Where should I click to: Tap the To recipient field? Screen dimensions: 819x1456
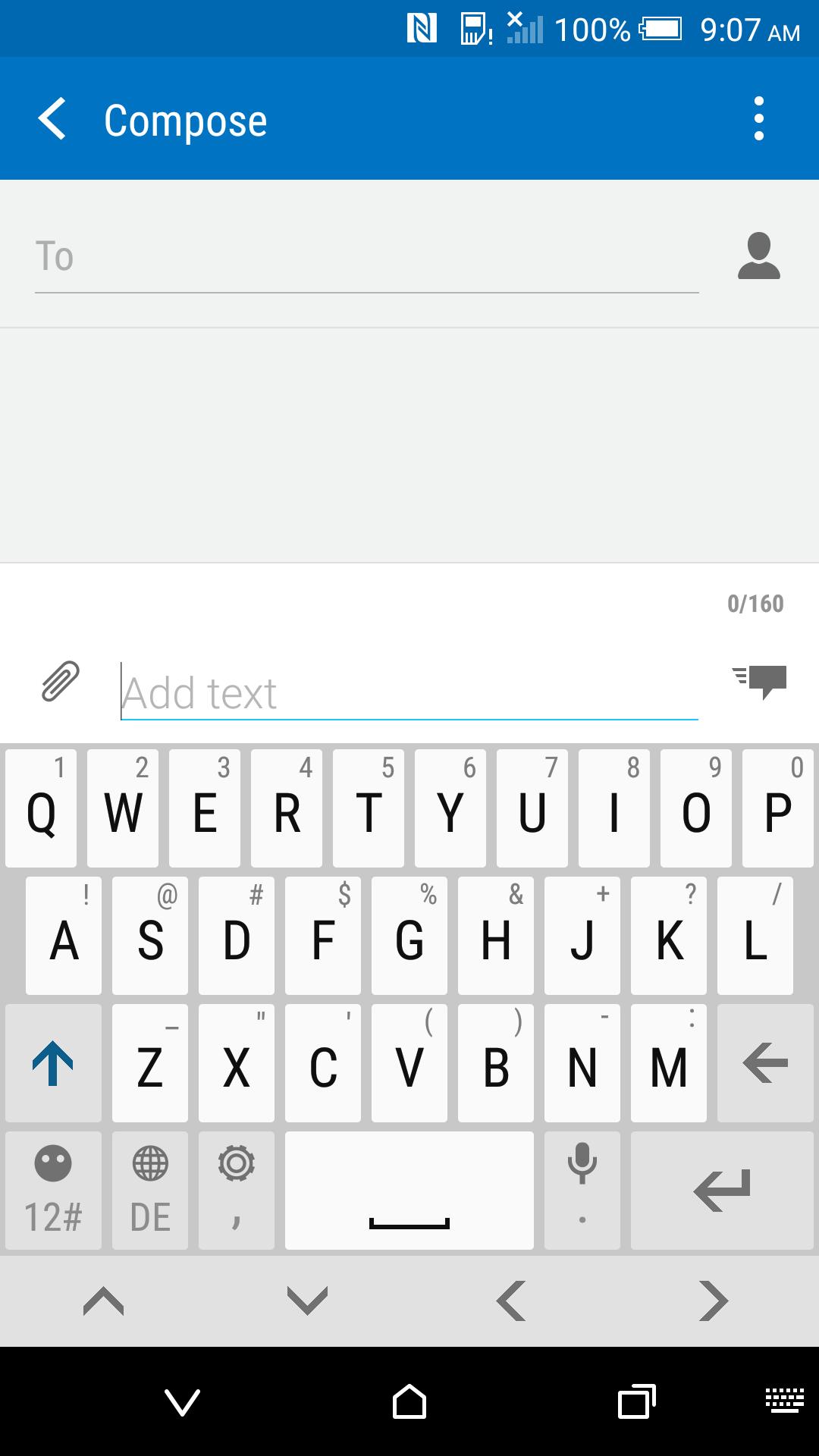364,256
